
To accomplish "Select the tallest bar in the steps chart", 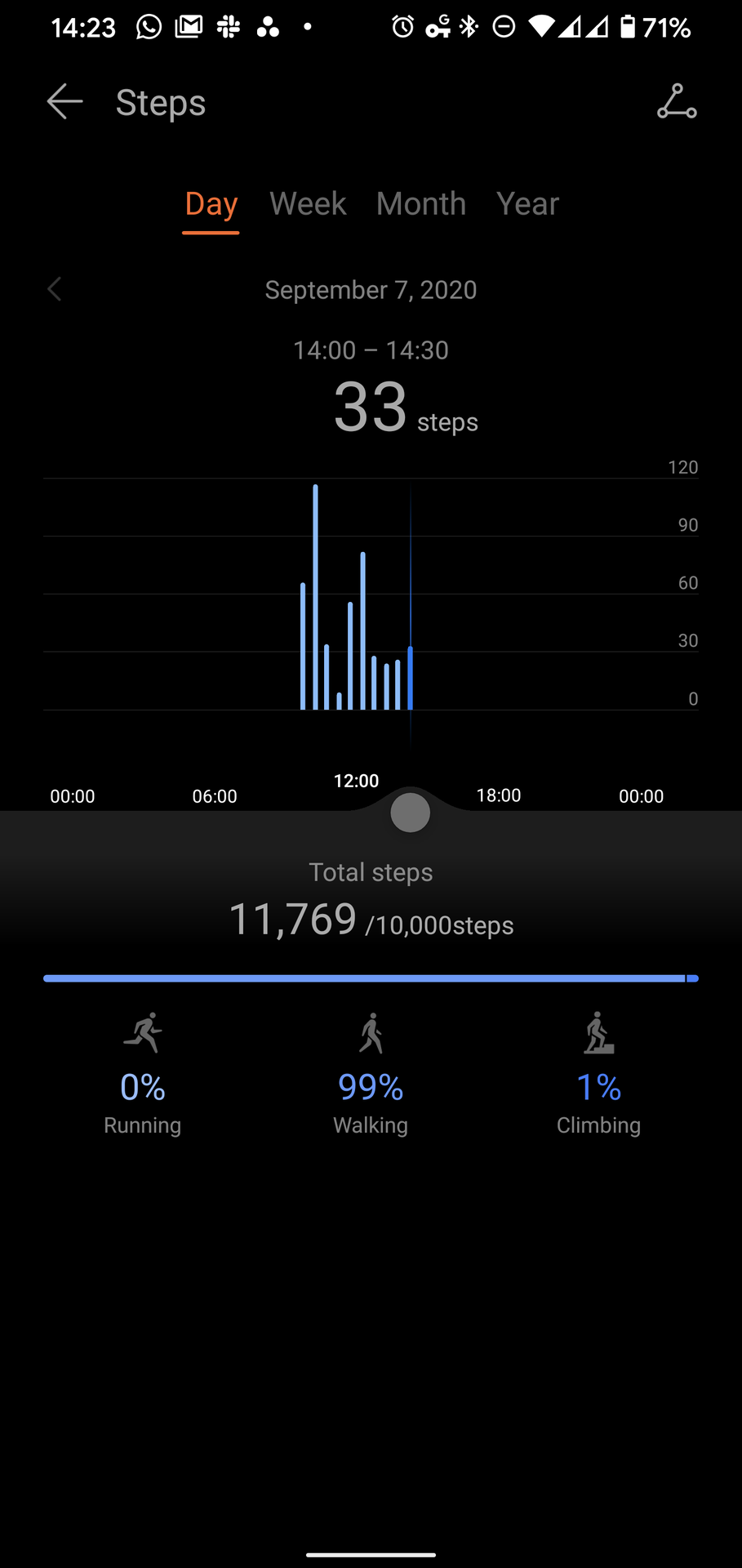I will pos(315,596).
